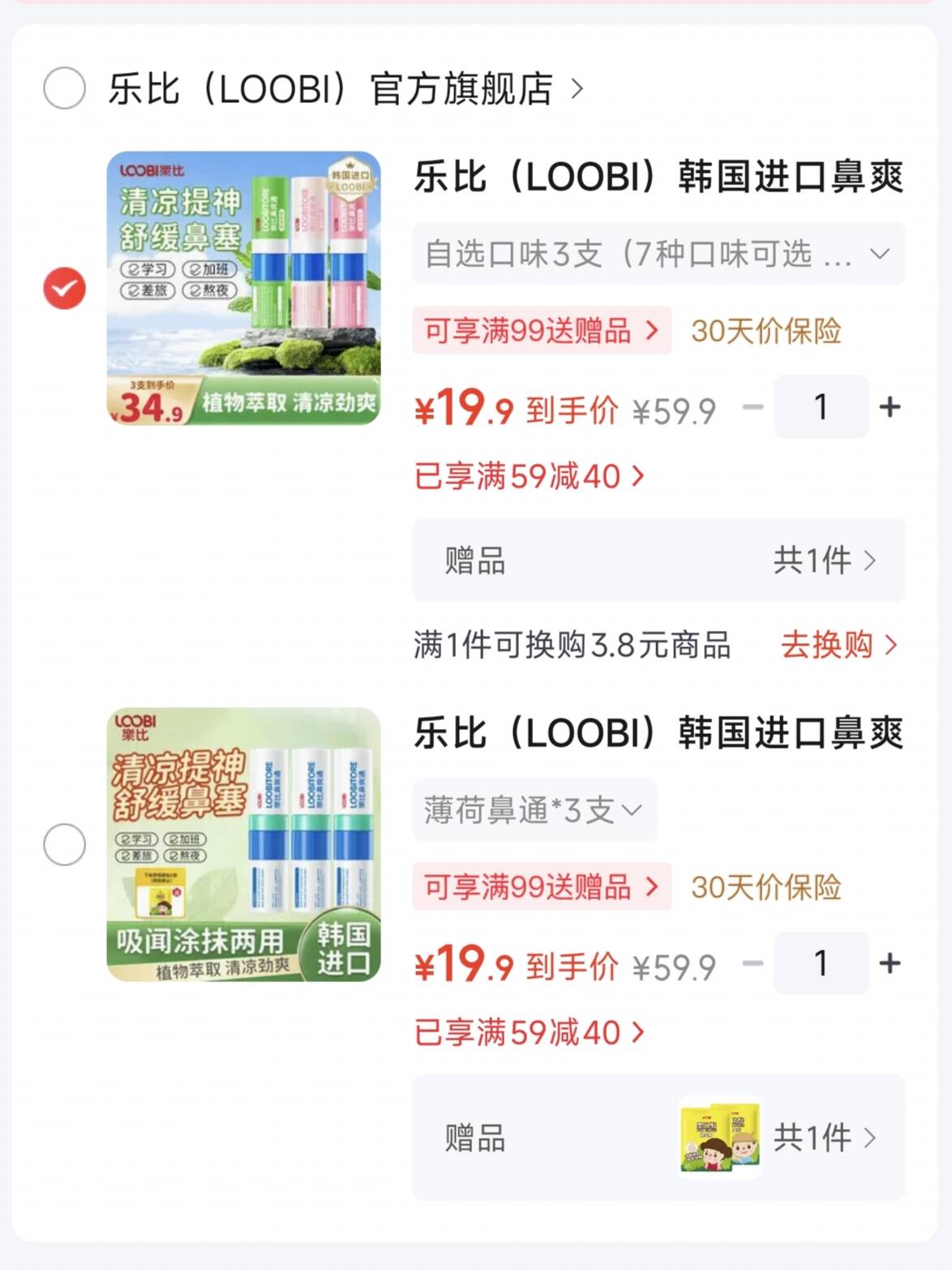Open the 薄荷鼻通 product image thumbnail
The image size is (952, 1270).
tap(243, 844)
